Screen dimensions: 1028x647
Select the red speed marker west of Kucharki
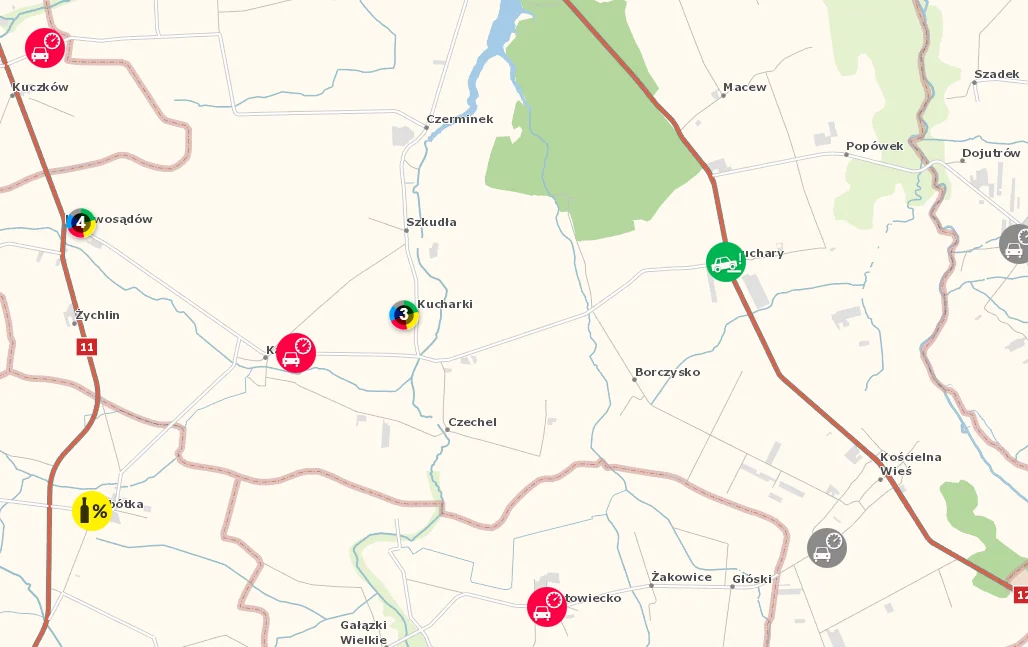296,353
